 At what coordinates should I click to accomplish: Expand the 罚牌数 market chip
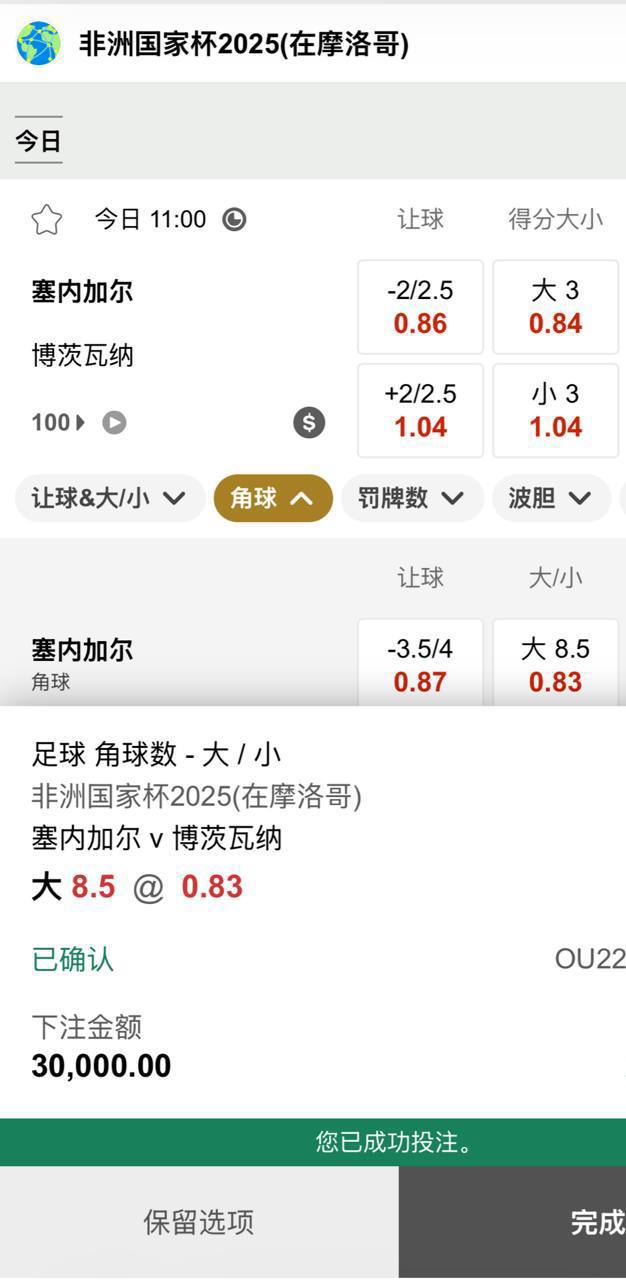[411, 498]
